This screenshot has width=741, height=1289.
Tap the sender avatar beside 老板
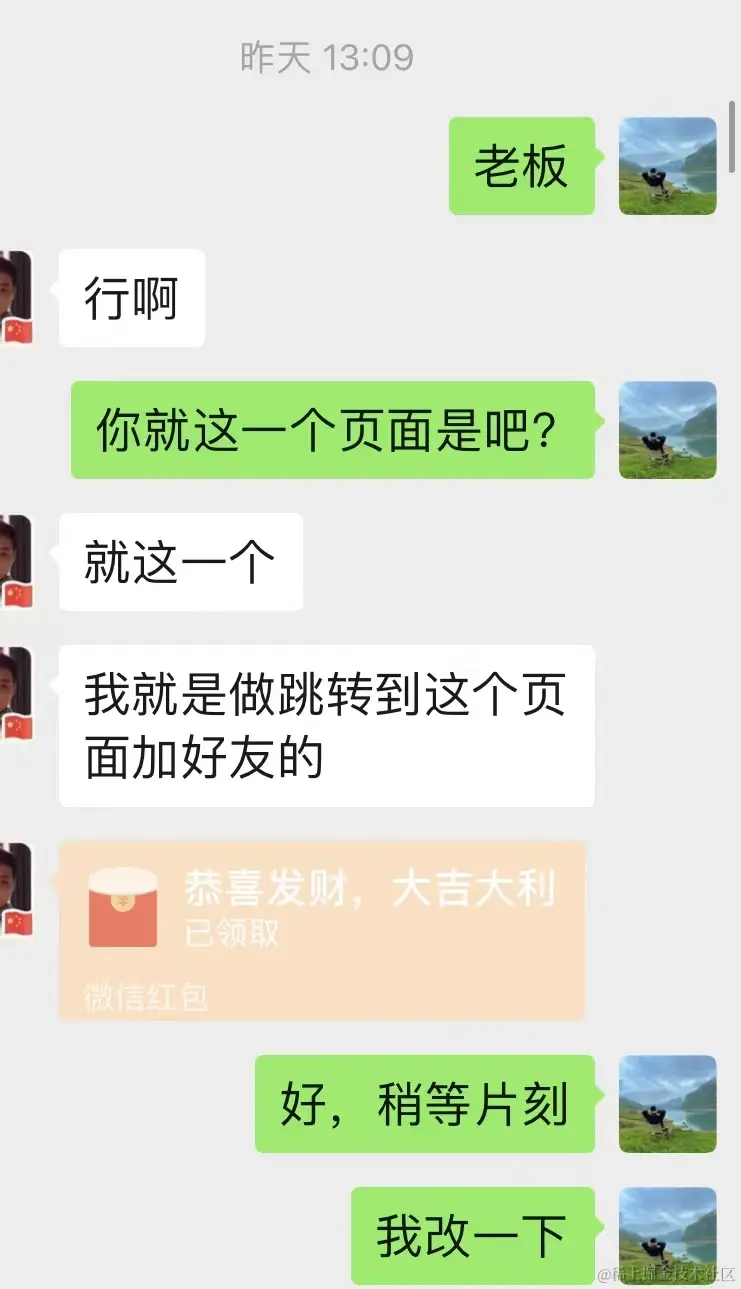click(667, 166)
